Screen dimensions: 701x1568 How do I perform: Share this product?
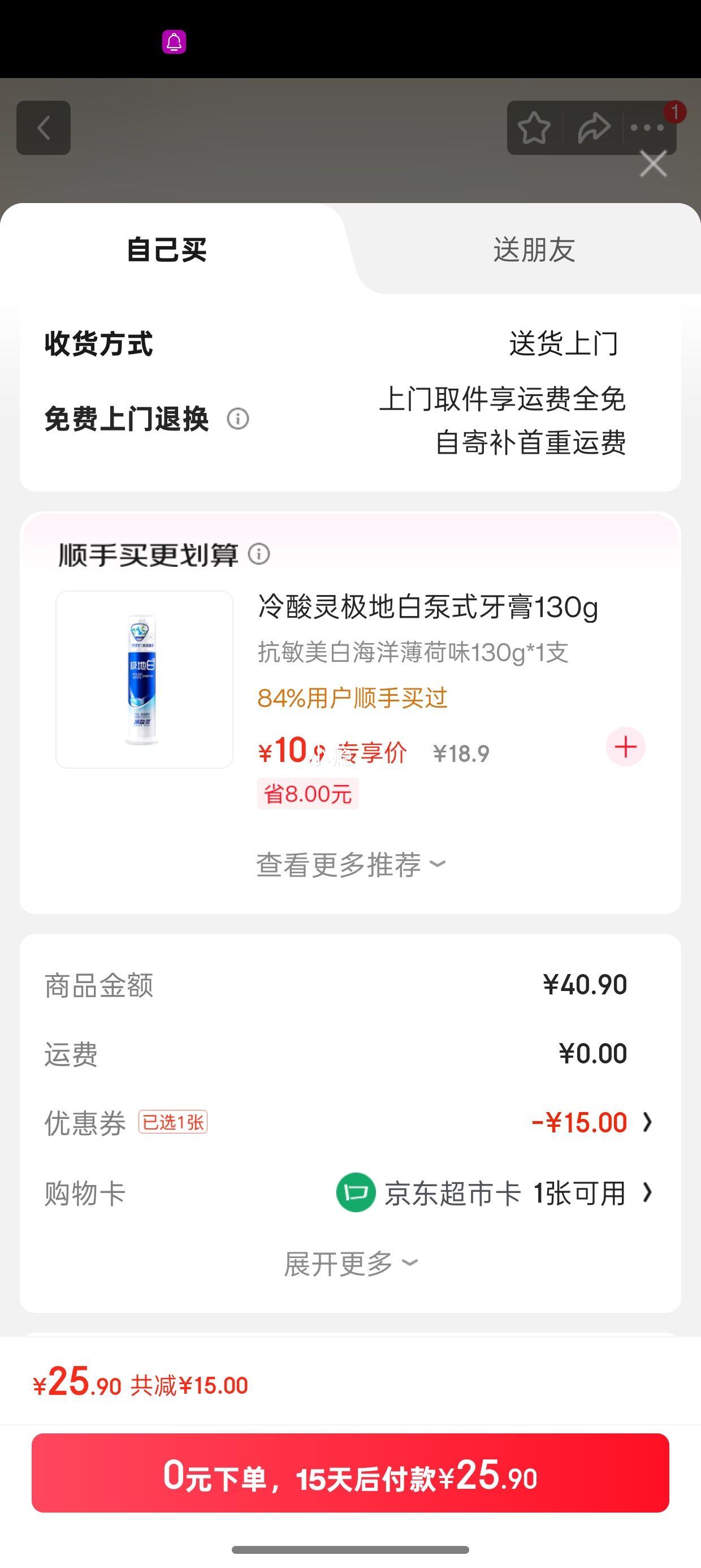[592, 128]
